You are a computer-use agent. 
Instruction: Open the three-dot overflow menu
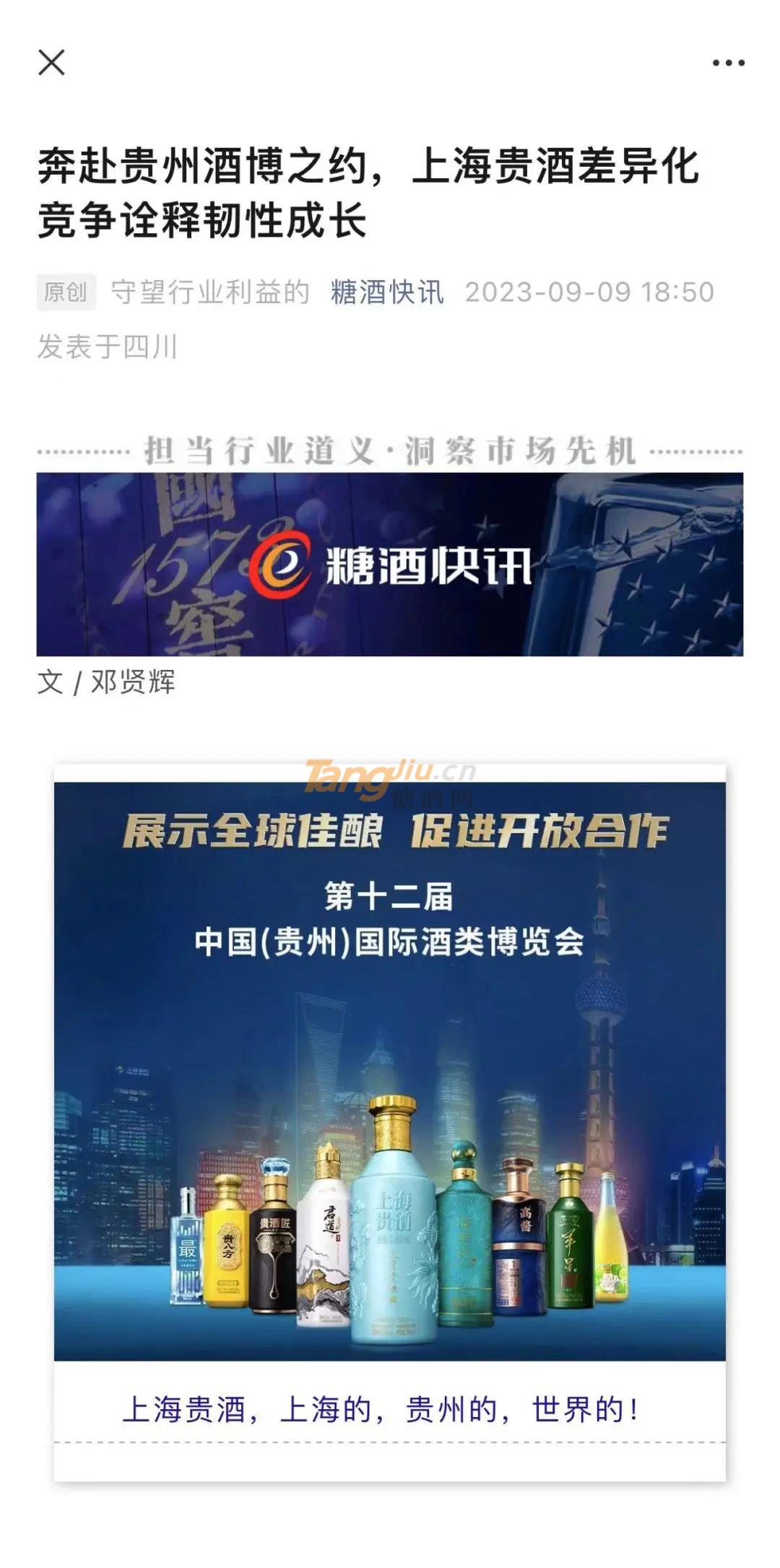pos(728,63)
